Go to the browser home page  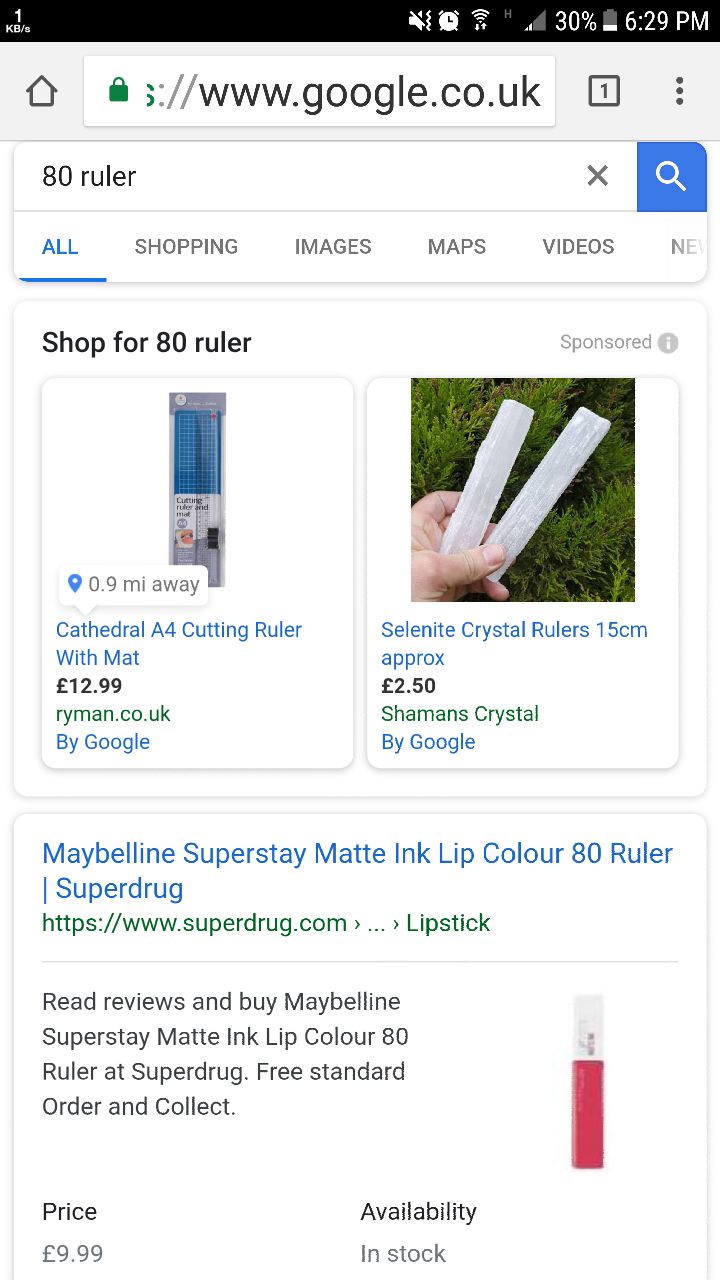[x=42, y=92]
